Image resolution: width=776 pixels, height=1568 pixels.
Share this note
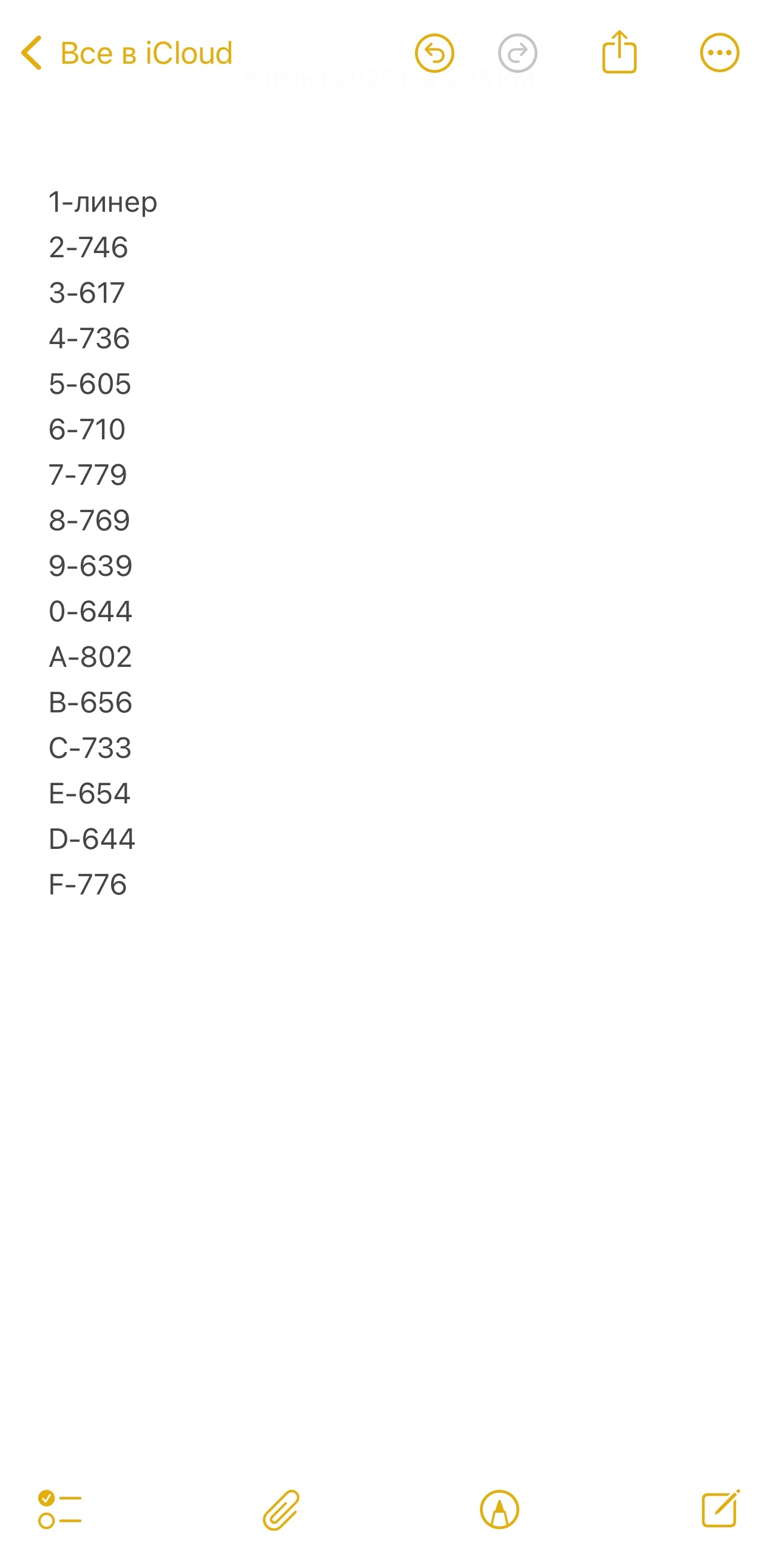tap(619, 52)
